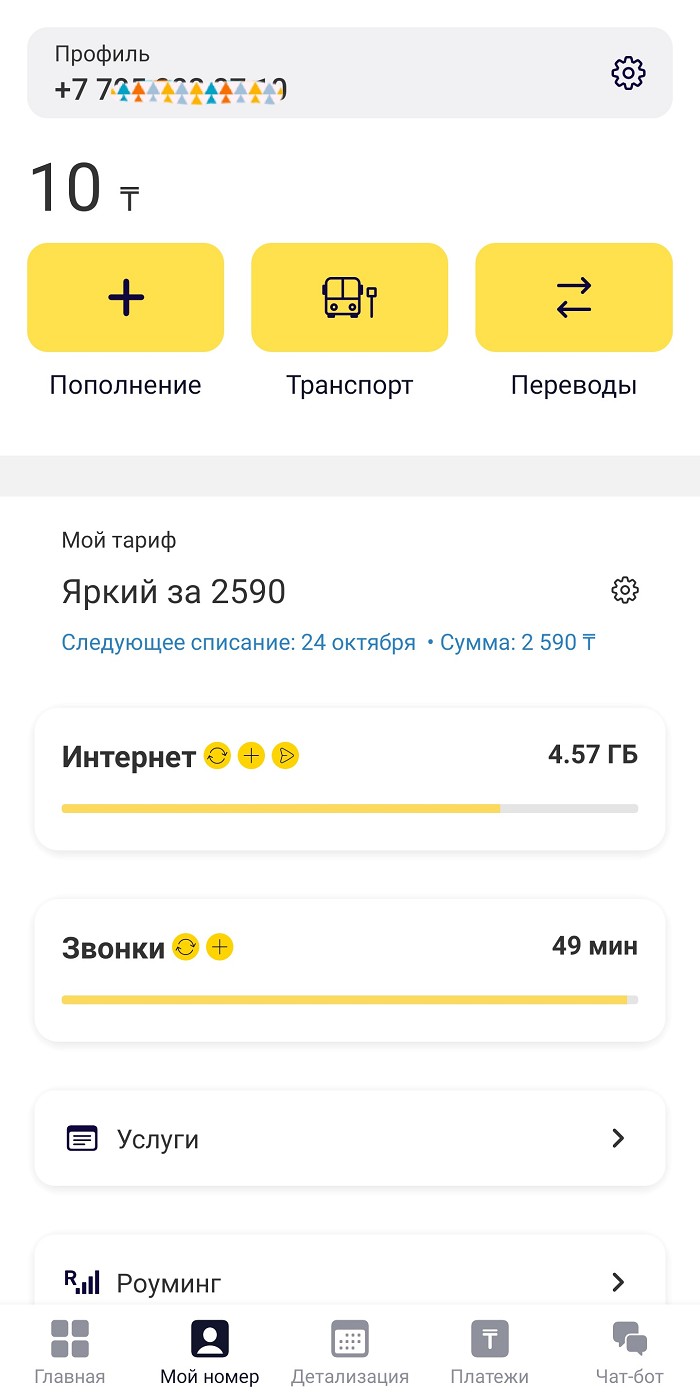Switch to the Детализация tab
Image resolution: width=700 pixels, height=1400 pixels.
350,1352
